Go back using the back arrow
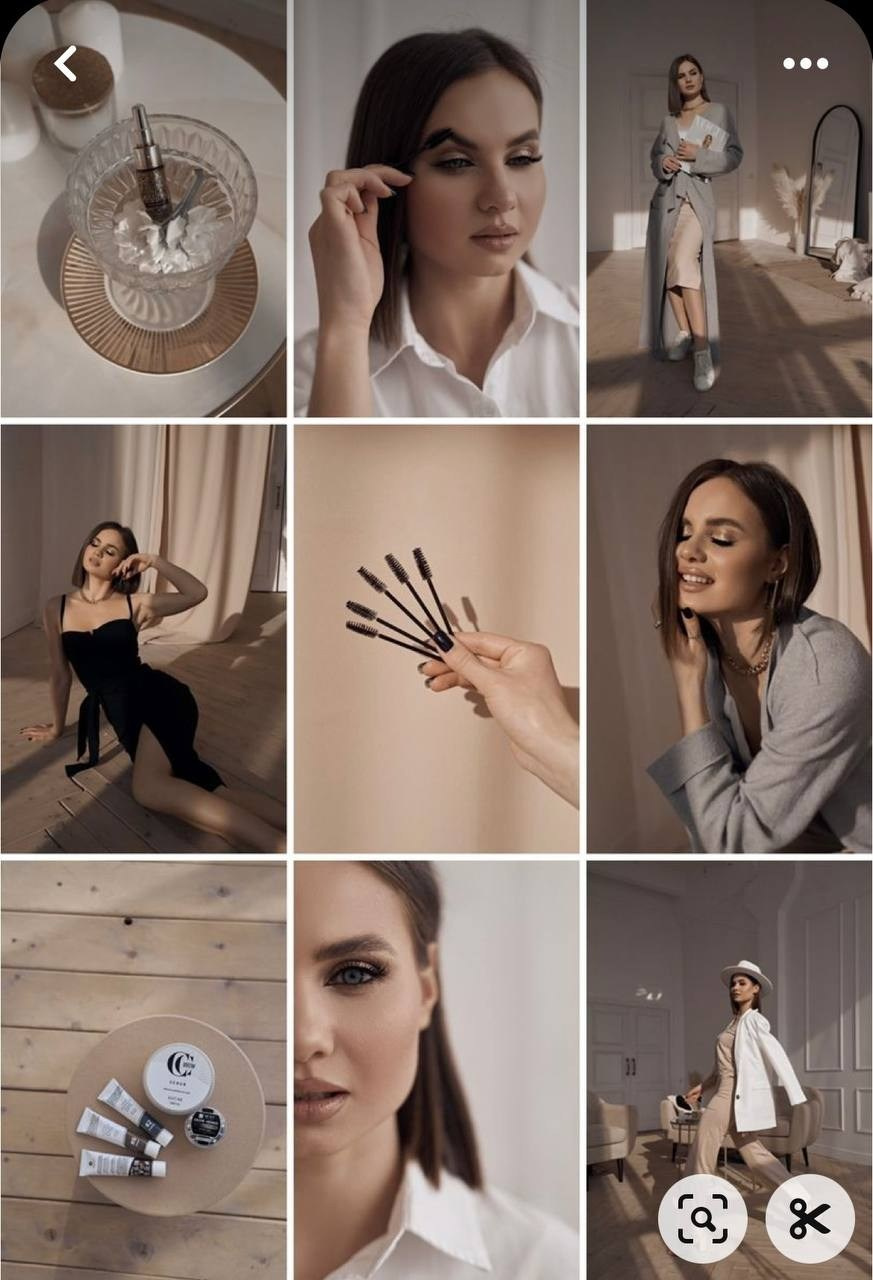873x1280 pixels. [66, 64]
